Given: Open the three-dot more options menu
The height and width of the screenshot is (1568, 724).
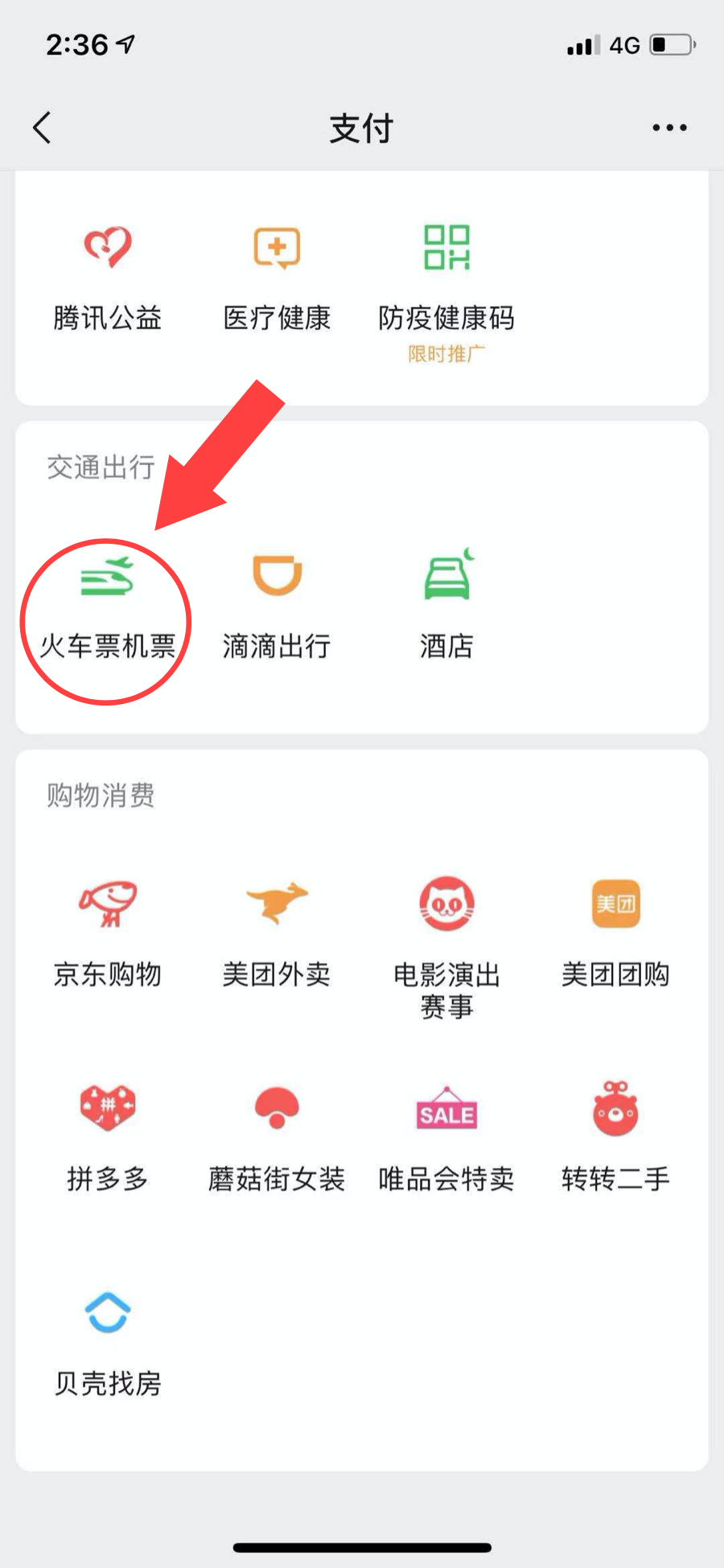Looking at the screenshot, I should pos(669,127).
